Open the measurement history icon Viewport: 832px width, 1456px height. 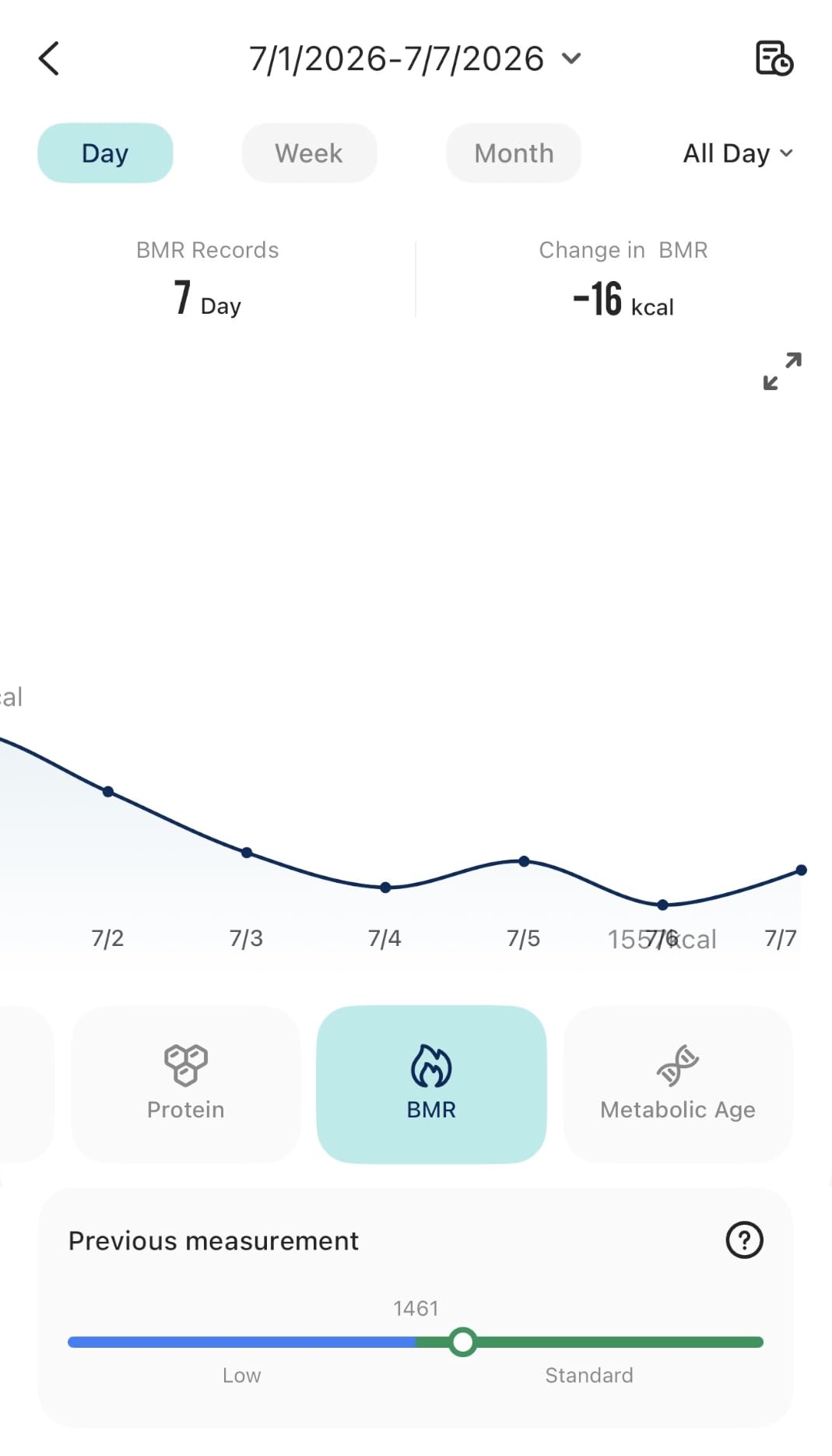click(774, 58)
